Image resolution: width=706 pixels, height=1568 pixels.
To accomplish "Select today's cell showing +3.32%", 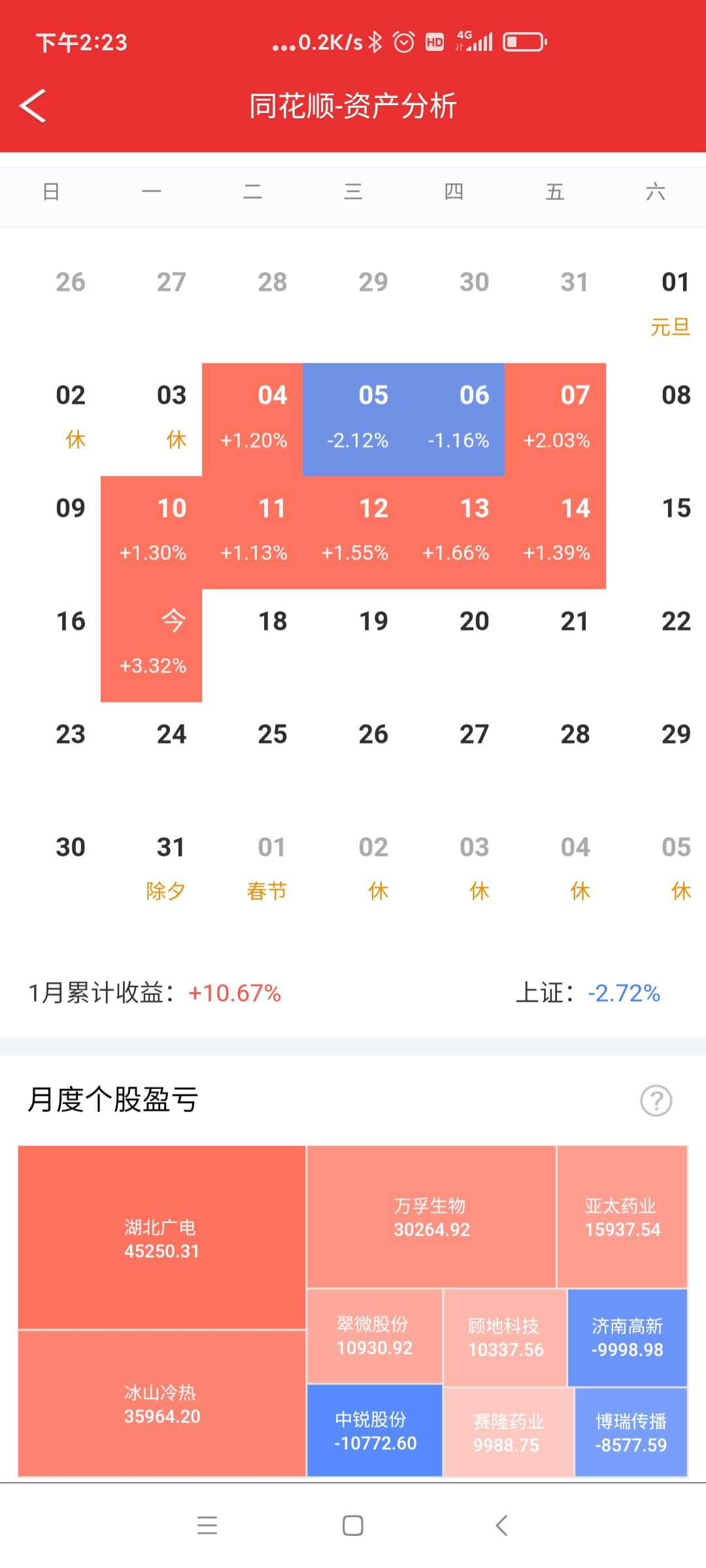I will [x=152, y=644].
